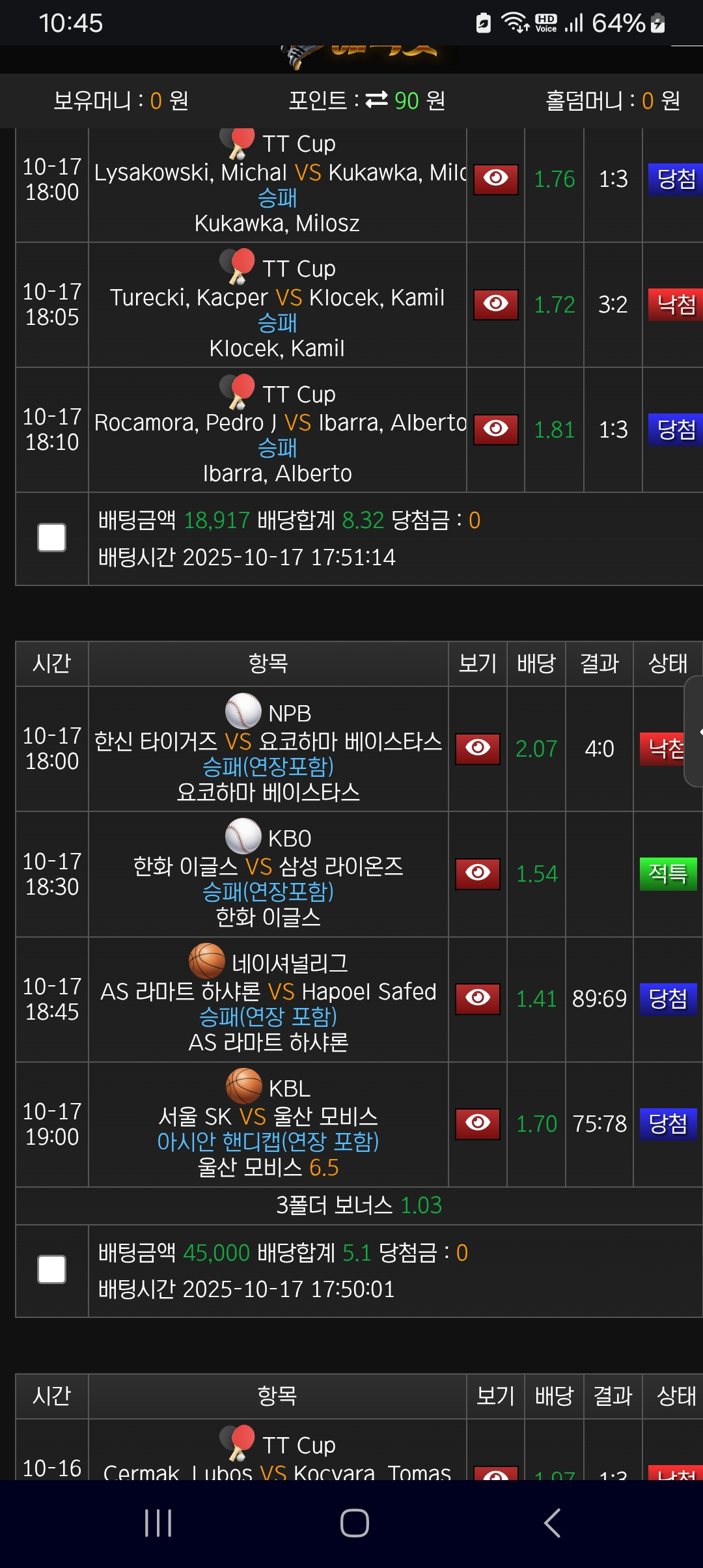View details for Lysakowski vs Kukawka match
The width and height of the screenshot is (703, 1568).
496,179
